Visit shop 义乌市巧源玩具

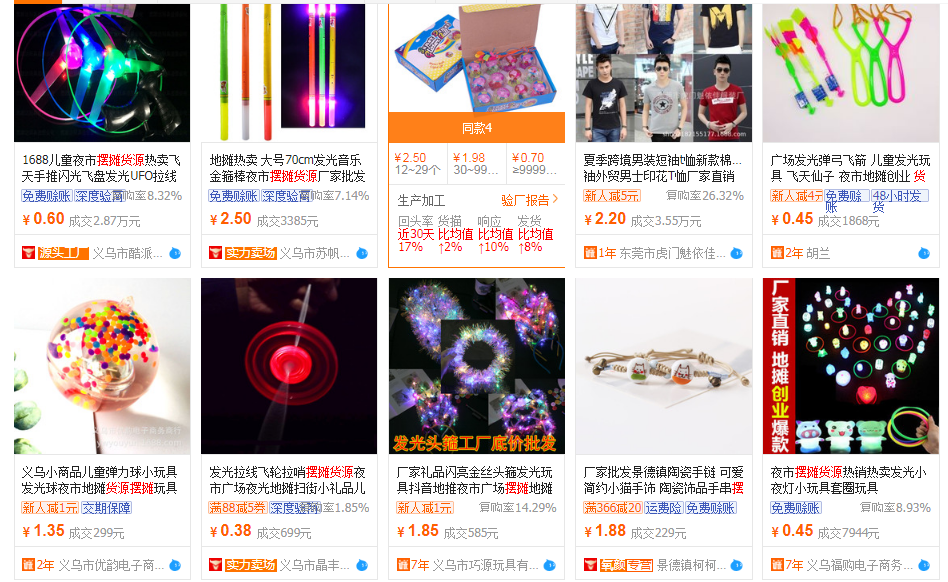click(x=484, y=565)
